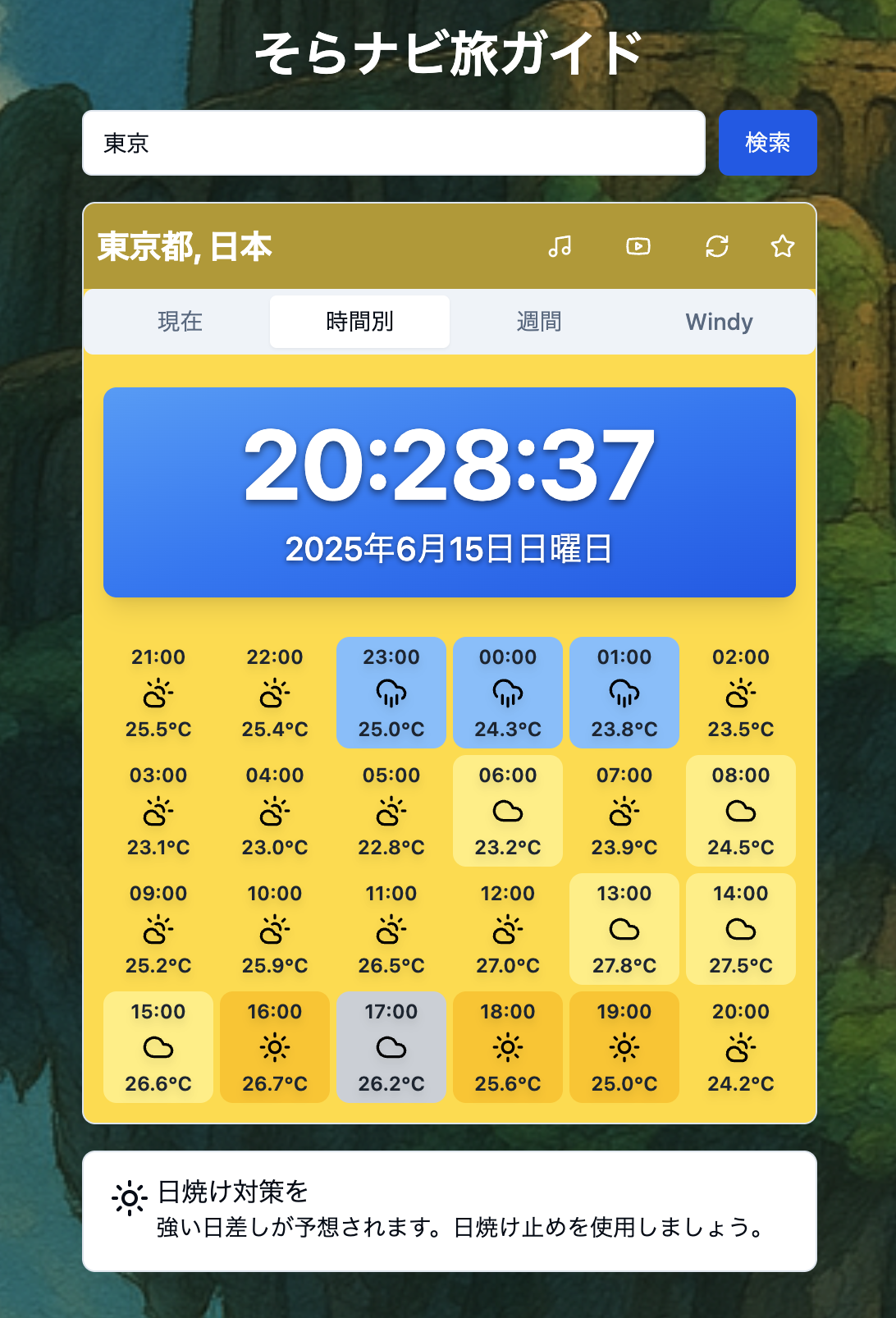
Task: Open the Windy tab
Action: (719, 322)
